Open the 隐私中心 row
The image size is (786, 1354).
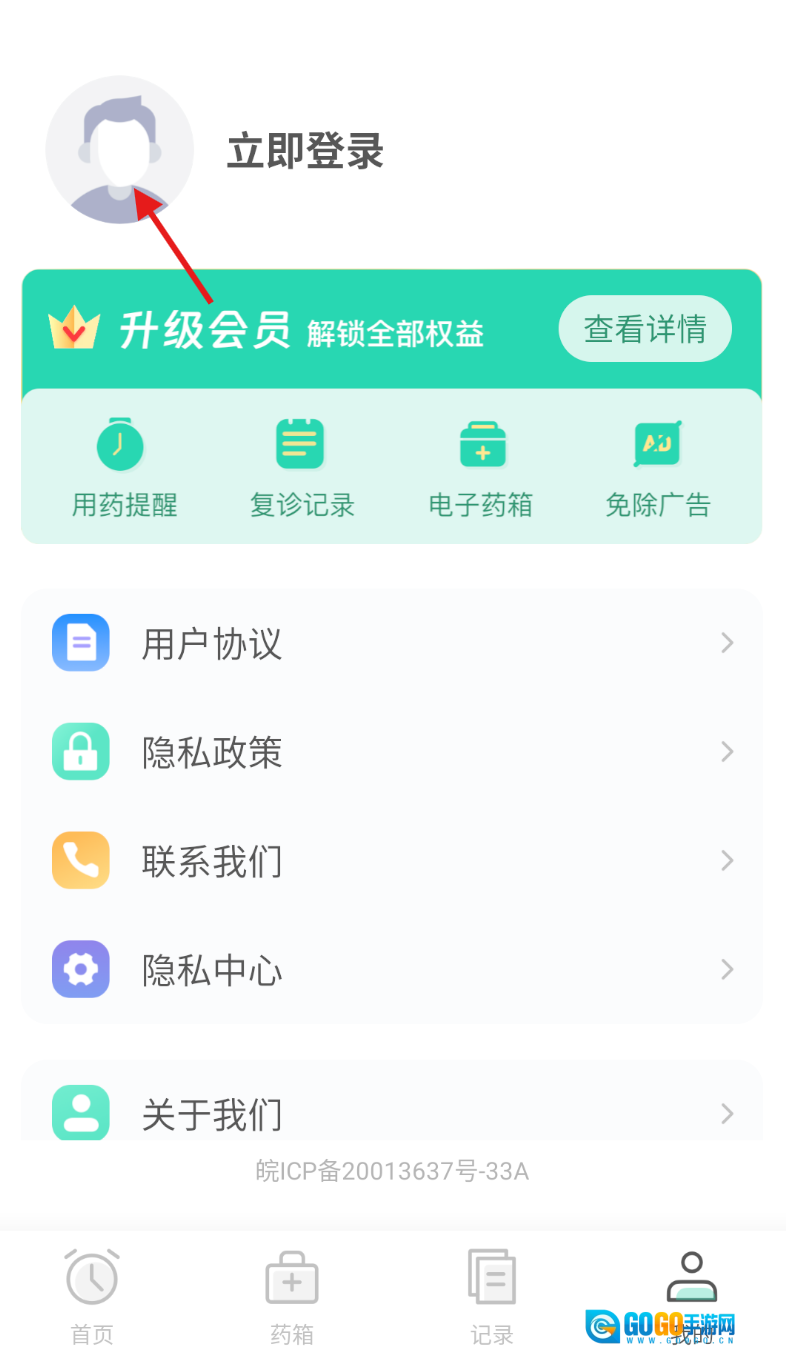coord(392,970)
